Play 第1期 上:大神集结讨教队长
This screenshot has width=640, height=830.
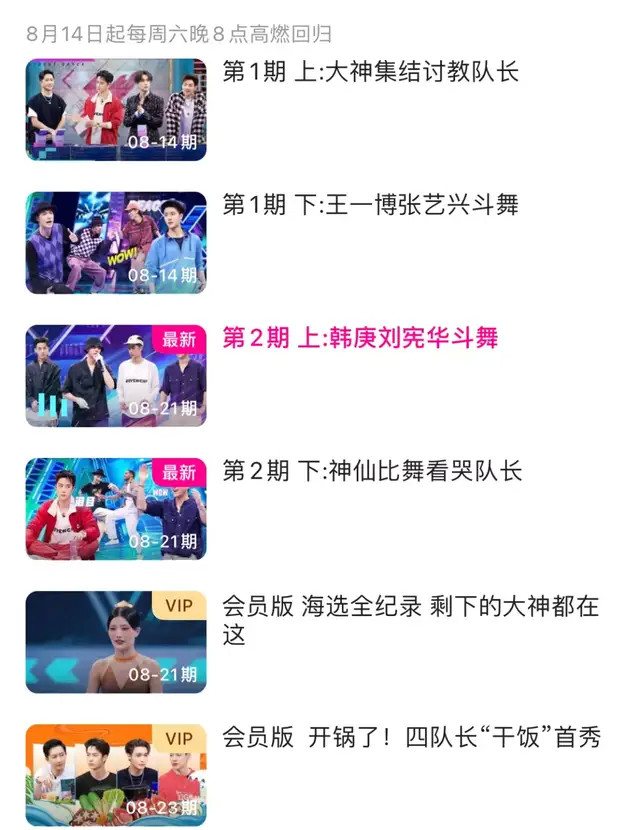tap(116, 110)
